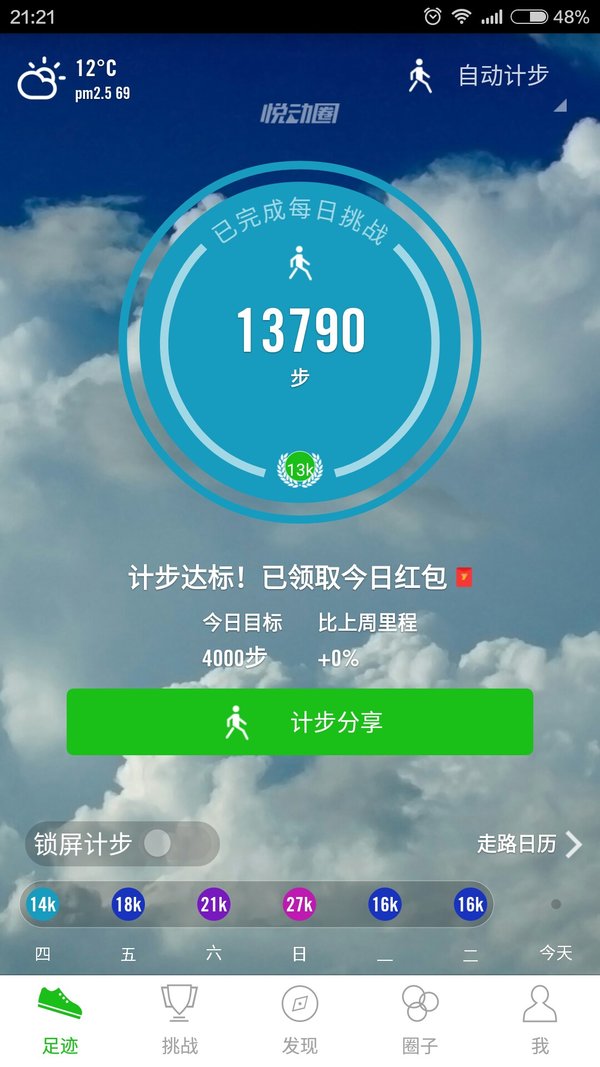Select the 18k Friday step record
Screen dimensions: 600x1067
(x=129, y=904)
